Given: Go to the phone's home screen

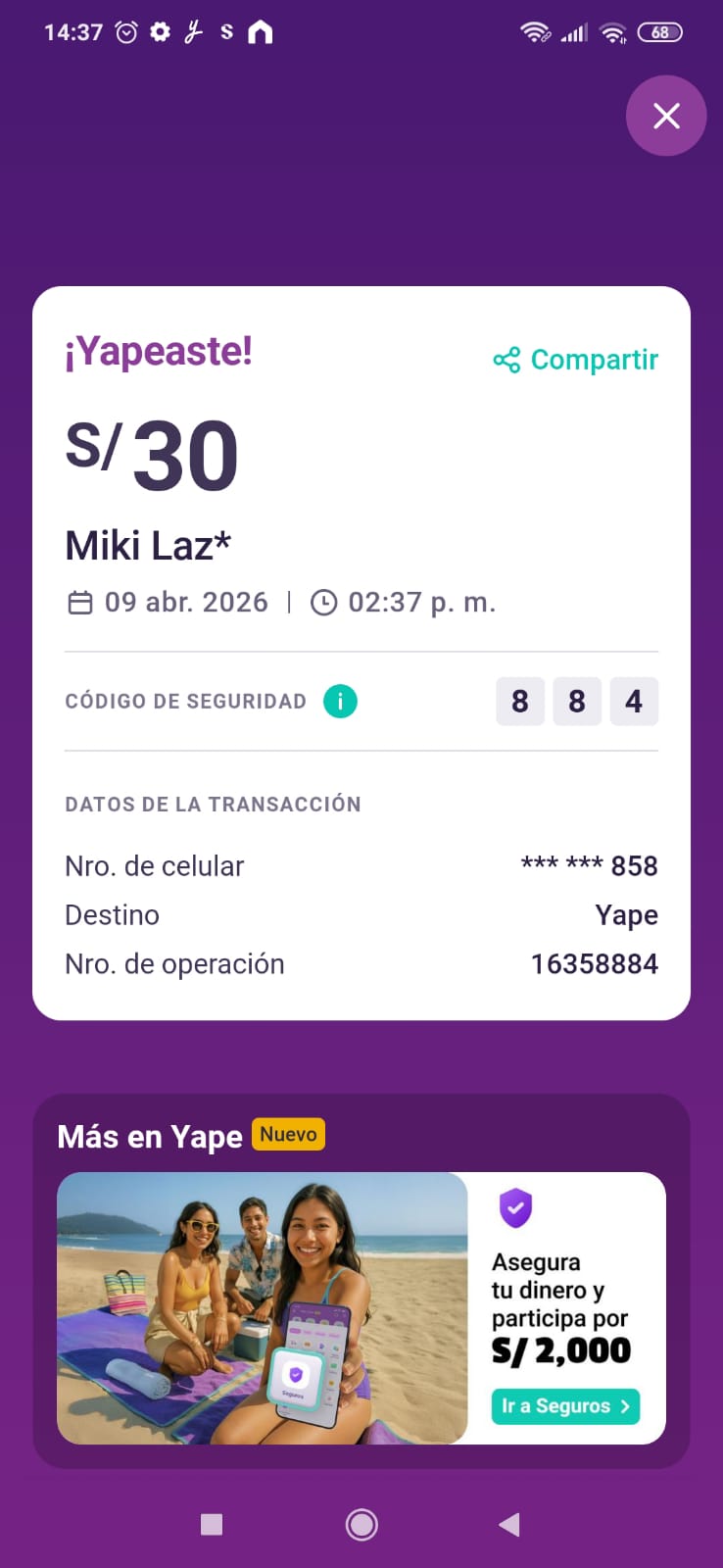Looking at the screenshot, I should [x=361, y=1525].
